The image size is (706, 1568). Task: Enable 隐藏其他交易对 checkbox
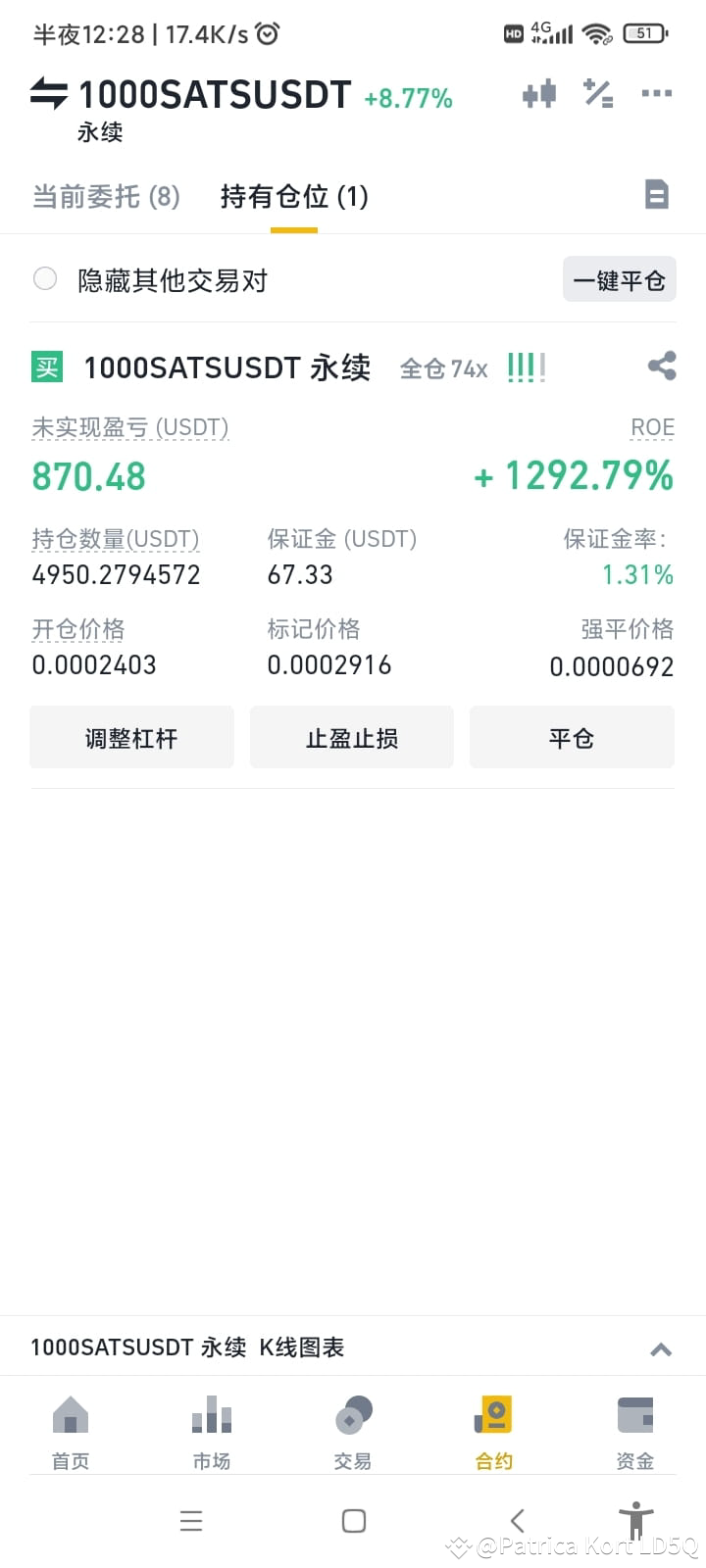click(45, 279)
